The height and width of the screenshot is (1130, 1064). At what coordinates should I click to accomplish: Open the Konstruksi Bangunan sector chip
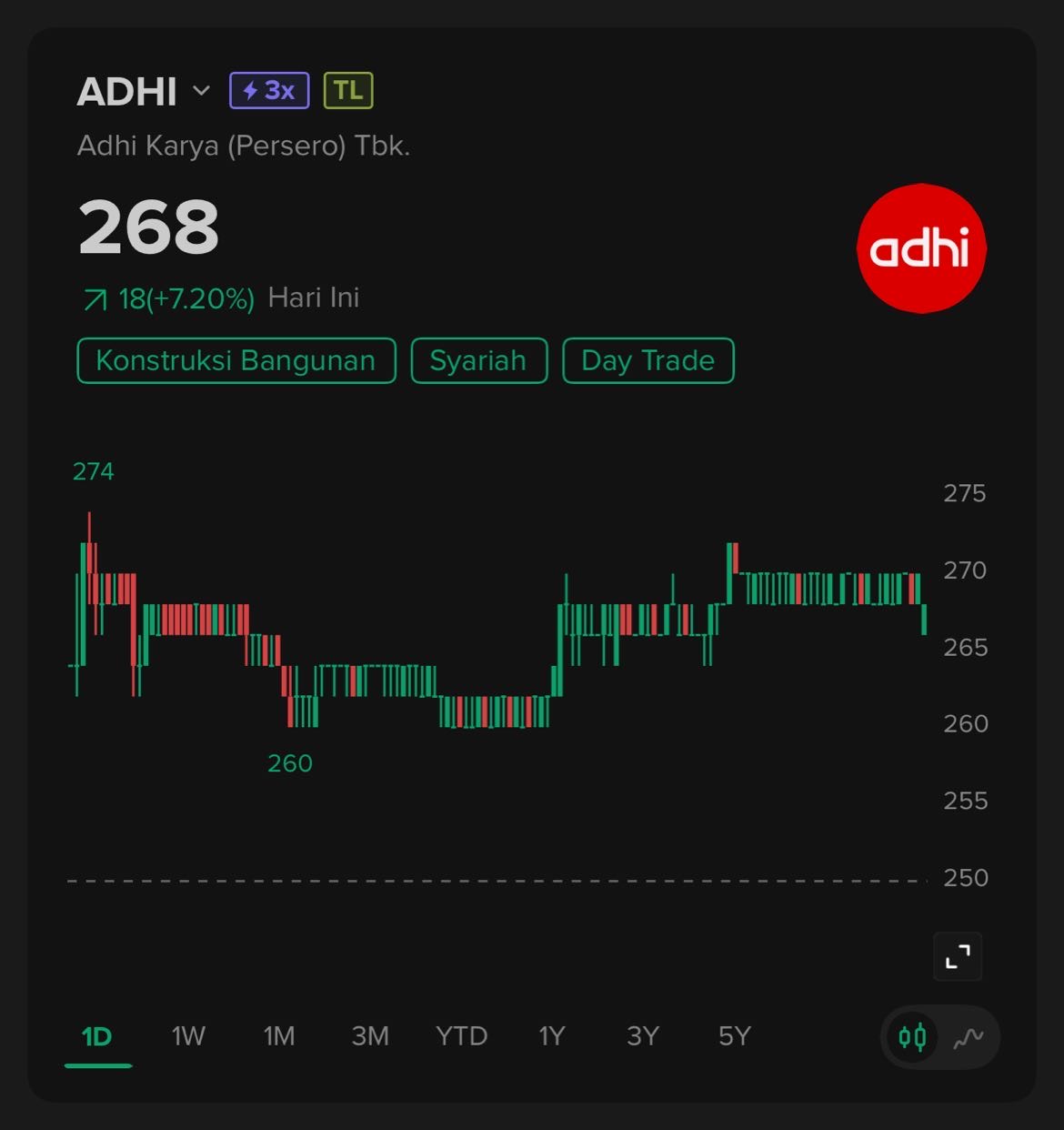click(x=236, y=361)
